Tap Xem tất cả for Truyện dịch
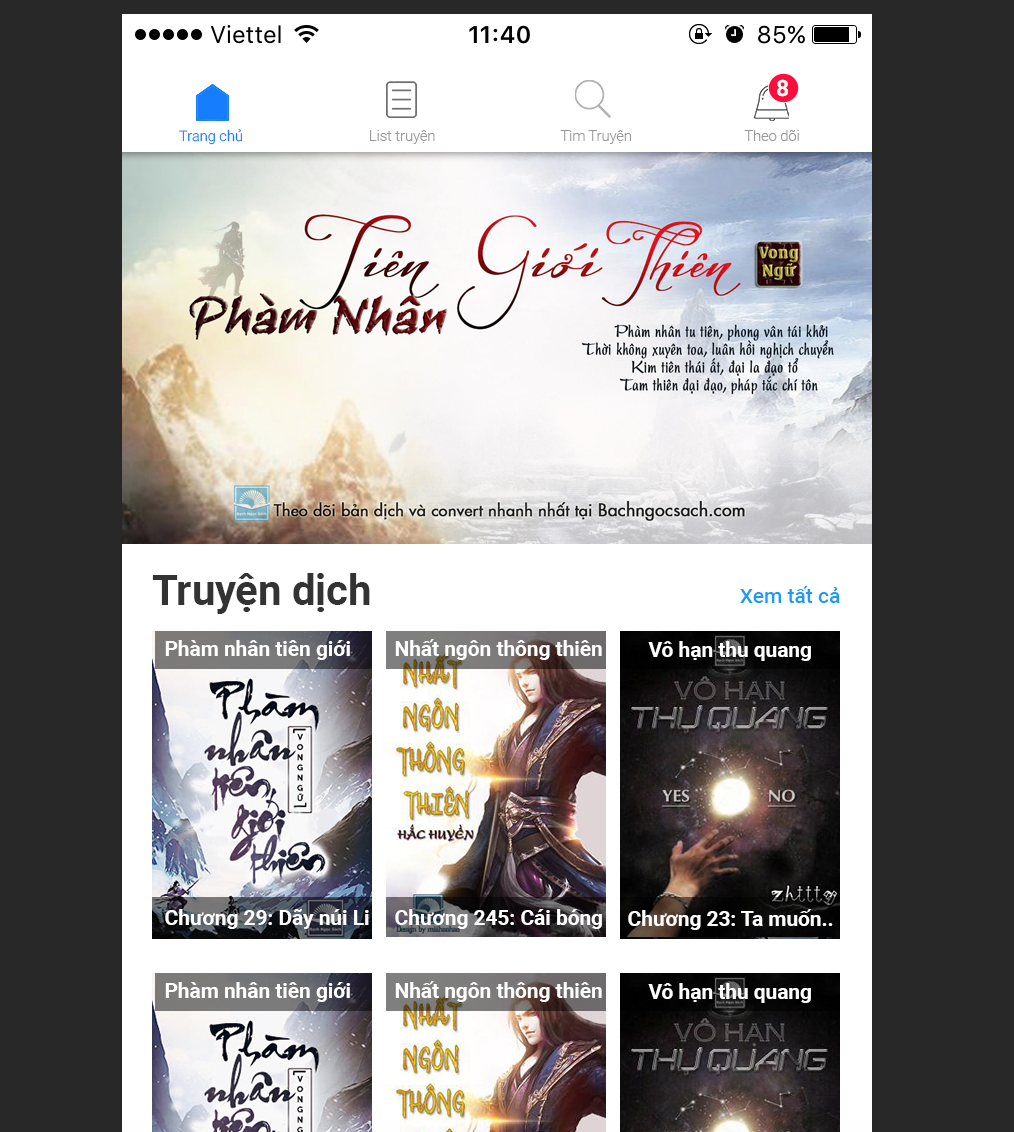The width and height of the screenshot is (1014, 1132). coord(789,596)
